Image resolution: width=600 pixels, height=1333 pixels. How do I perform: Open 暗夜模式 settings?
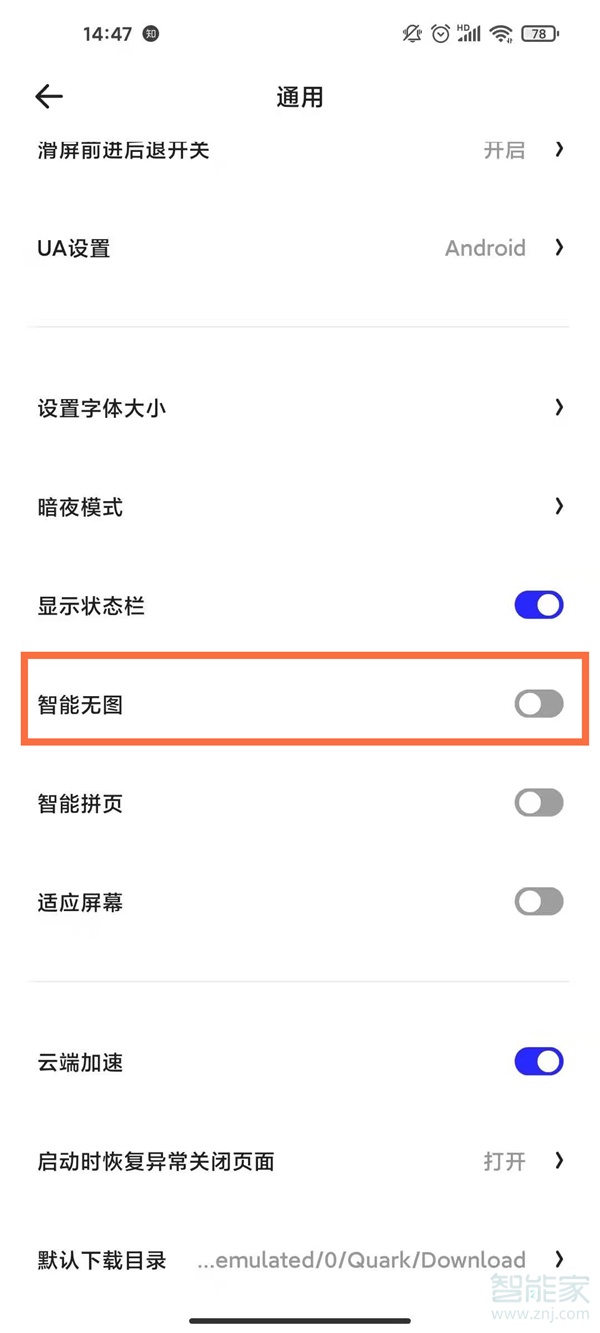[300, 507]
